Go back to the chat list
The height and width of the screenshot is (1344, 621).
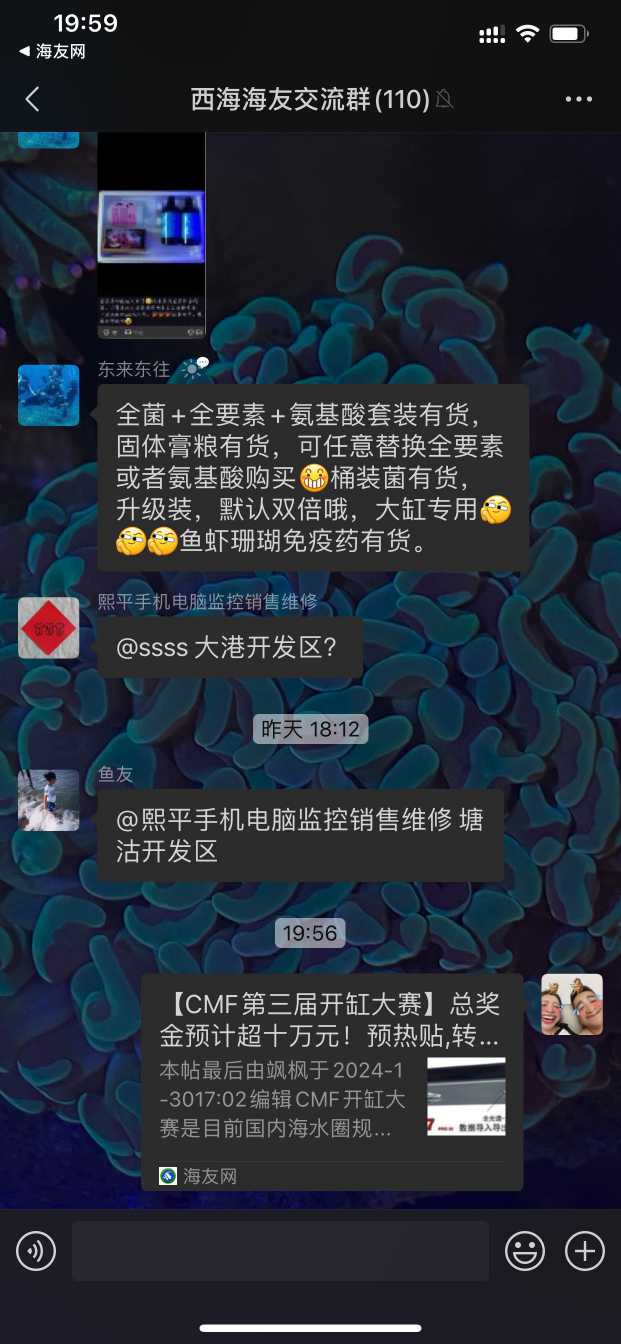(x=33, y=99)
